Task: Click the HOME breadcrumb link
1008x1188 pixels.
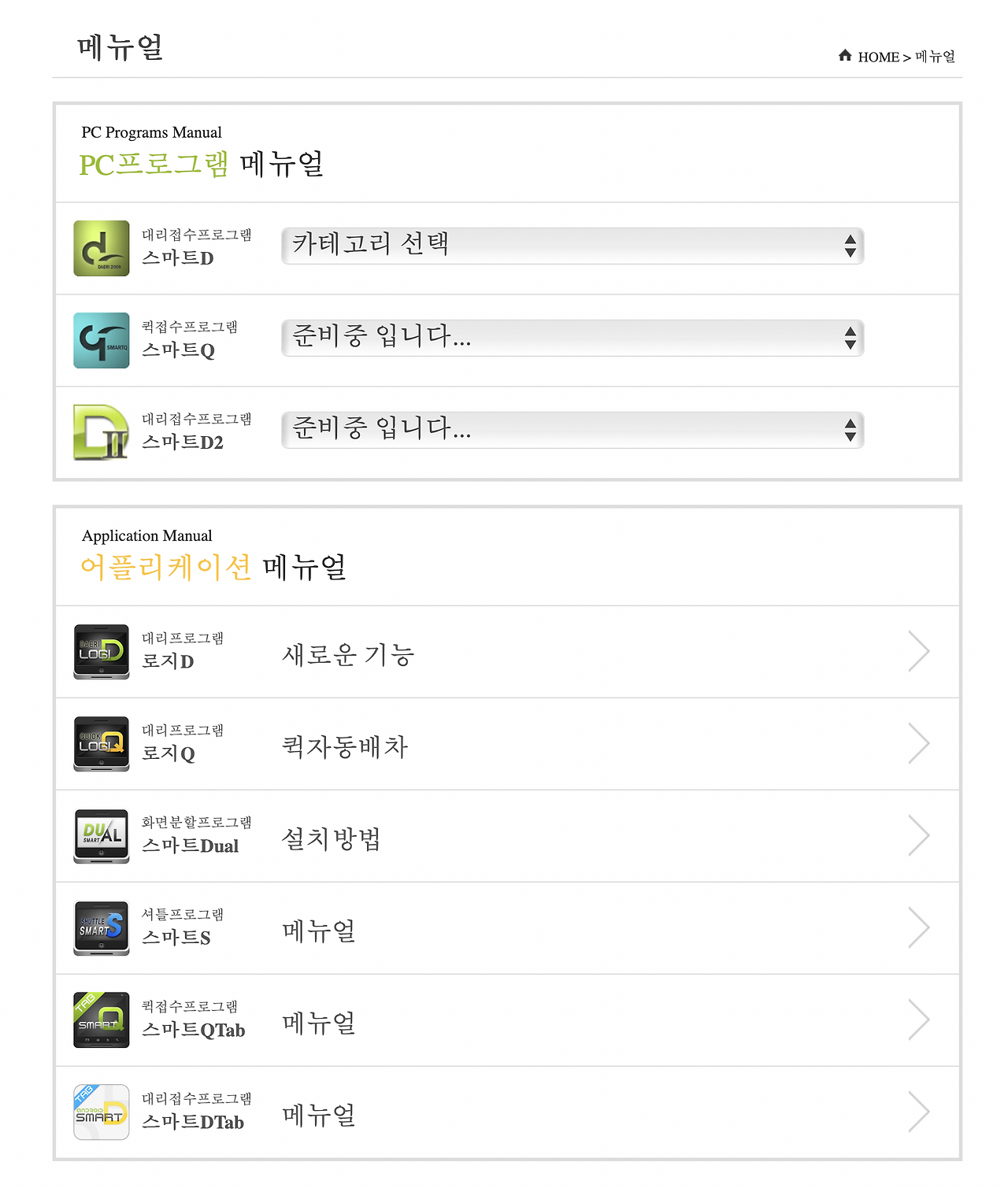Action: (878, 57)
